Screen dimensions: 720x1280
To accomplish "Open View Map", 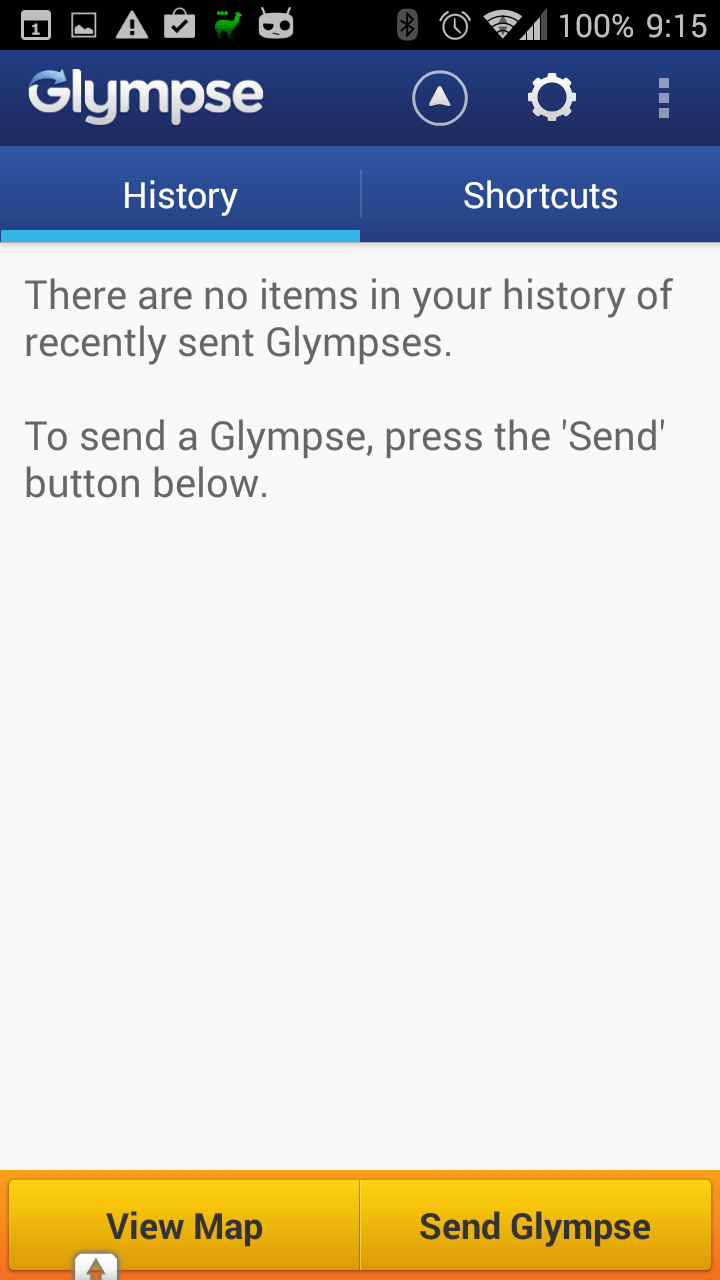I will [x=184, y=1226].
